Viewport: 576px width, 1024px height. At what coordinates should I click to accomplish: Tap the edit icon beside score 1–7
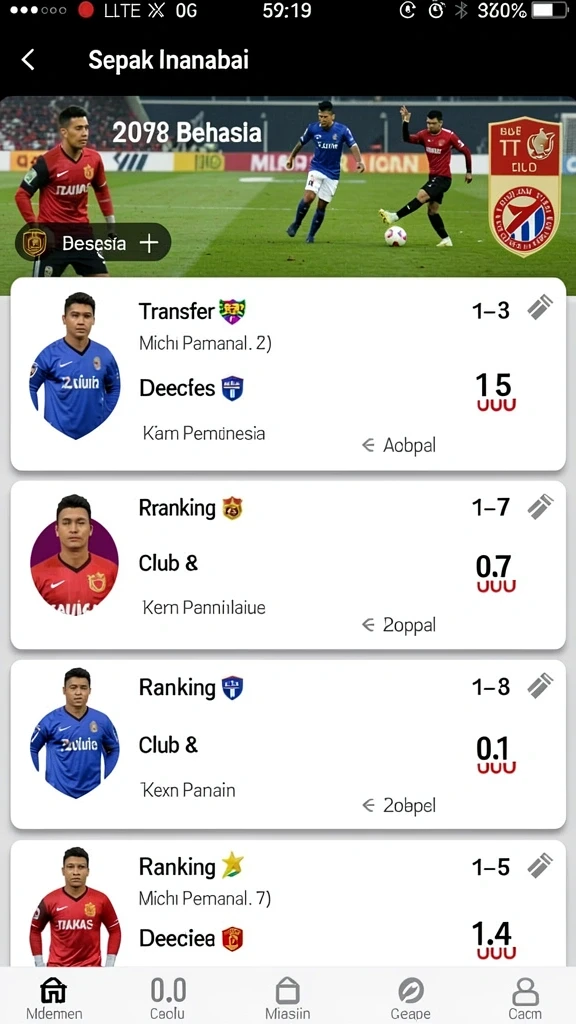[540, 506]
